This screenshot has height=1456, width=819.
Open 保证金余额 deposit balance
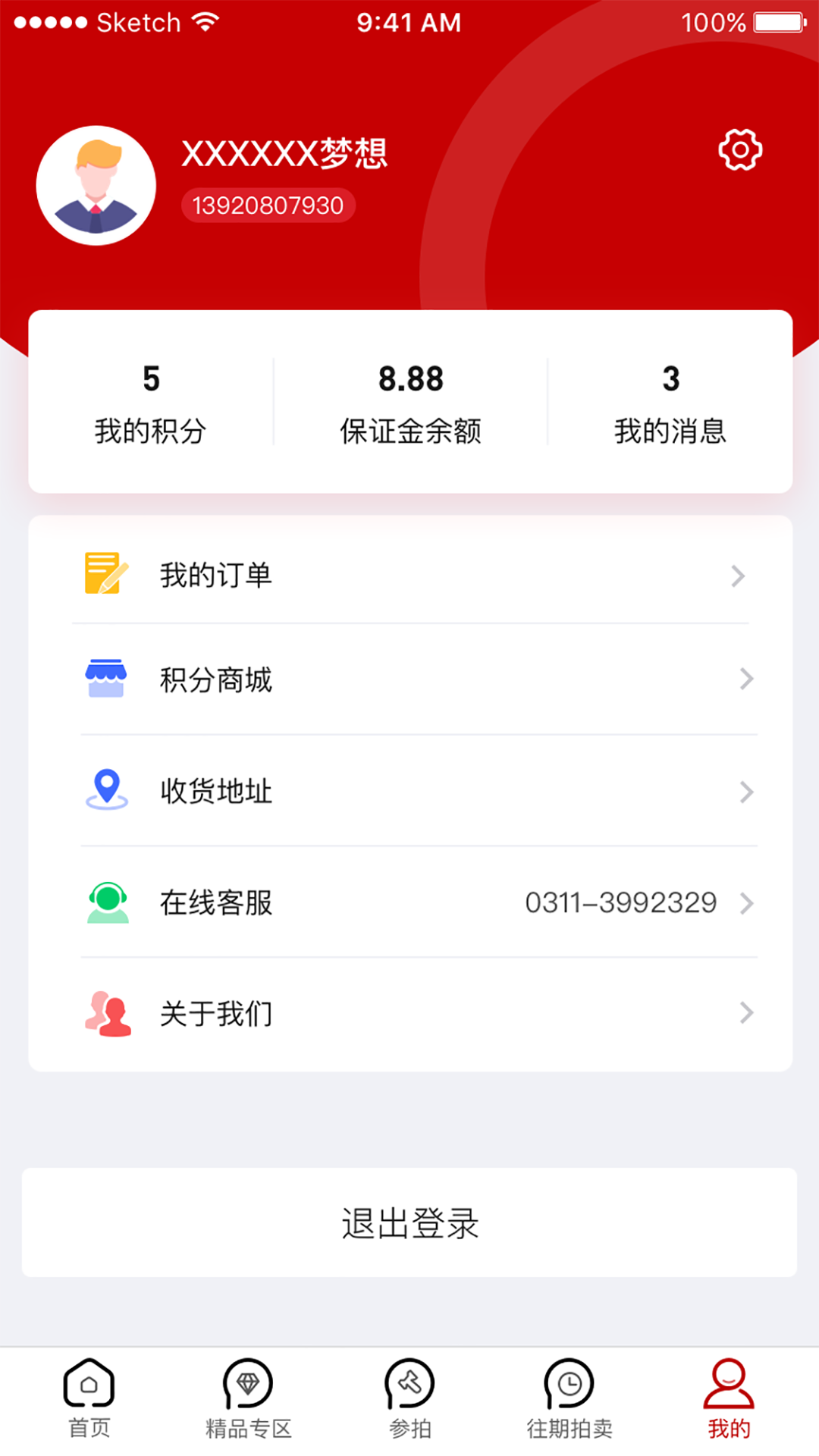point(410,402)
